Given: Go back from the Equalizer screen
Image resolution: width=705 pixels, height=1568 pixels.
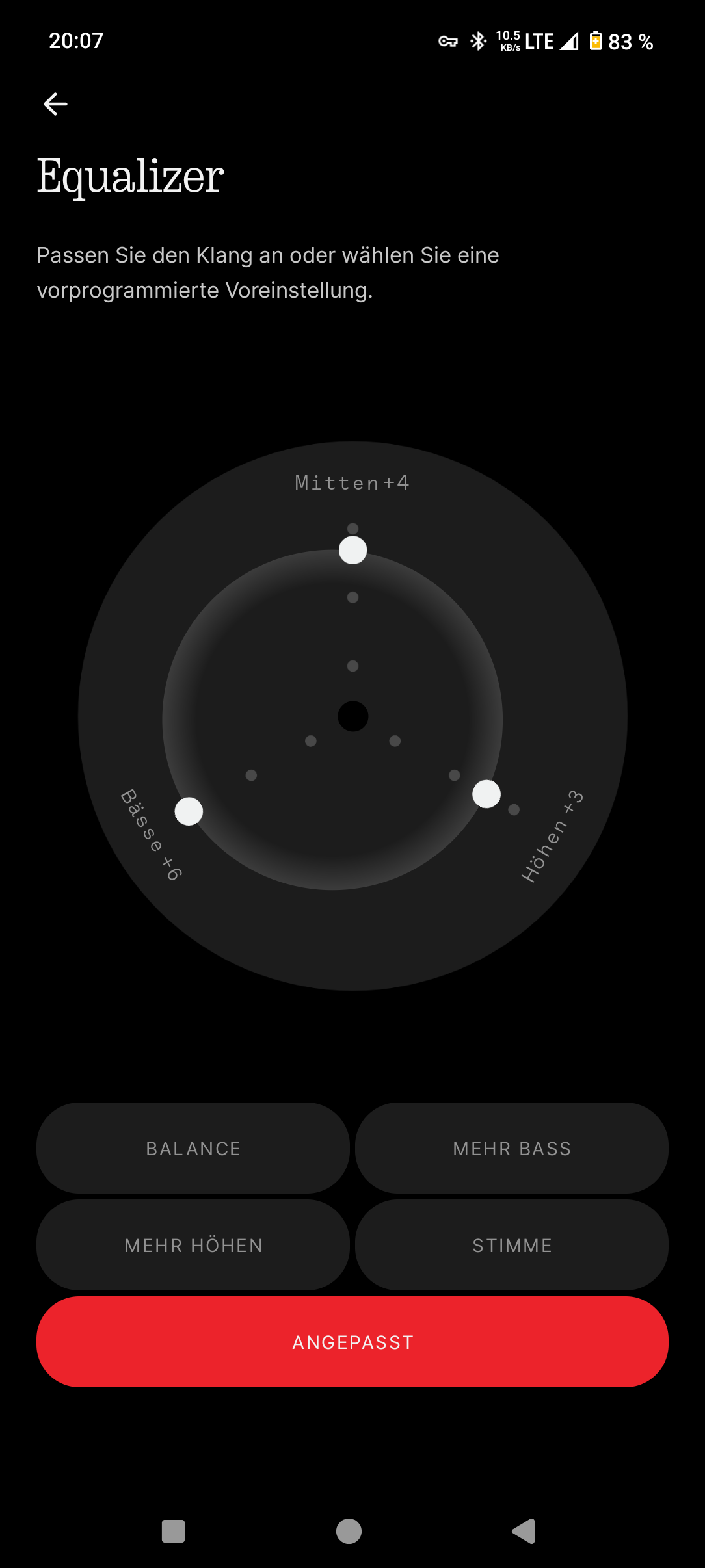Looking at the screenshot, I should tap(55, 104).
